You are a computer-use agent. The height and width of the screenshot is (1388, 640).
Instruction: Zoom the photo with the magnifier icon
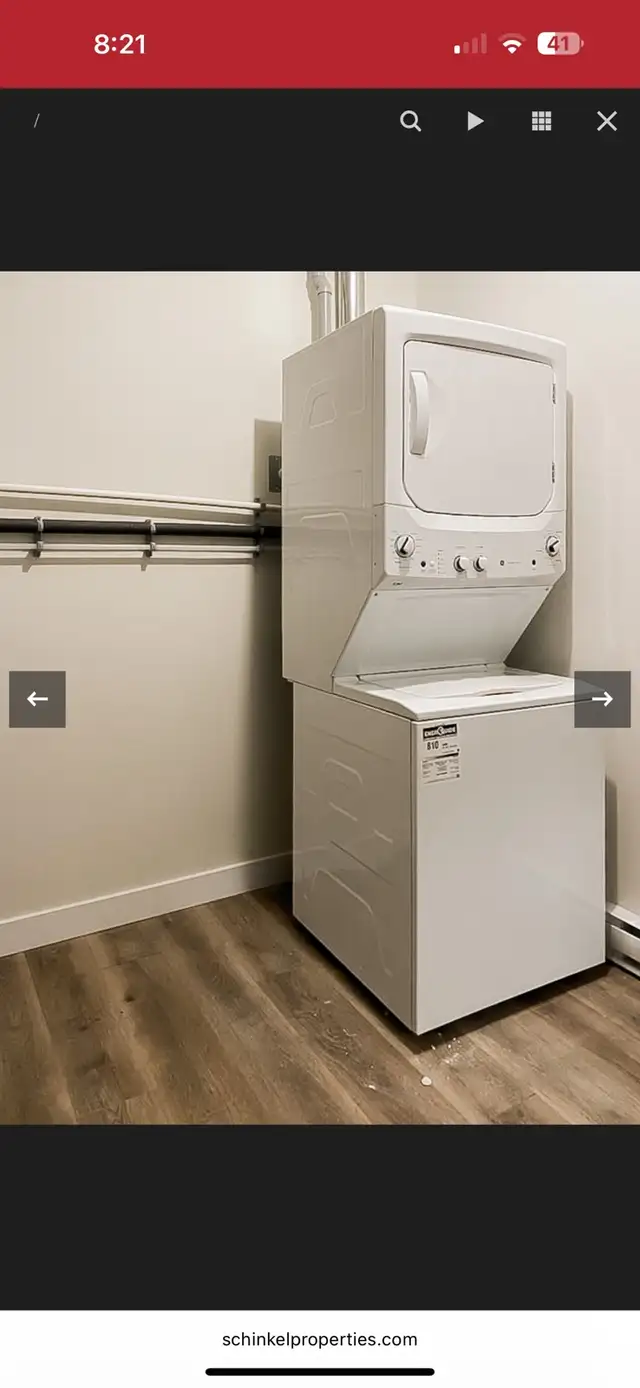click(410, 121)
